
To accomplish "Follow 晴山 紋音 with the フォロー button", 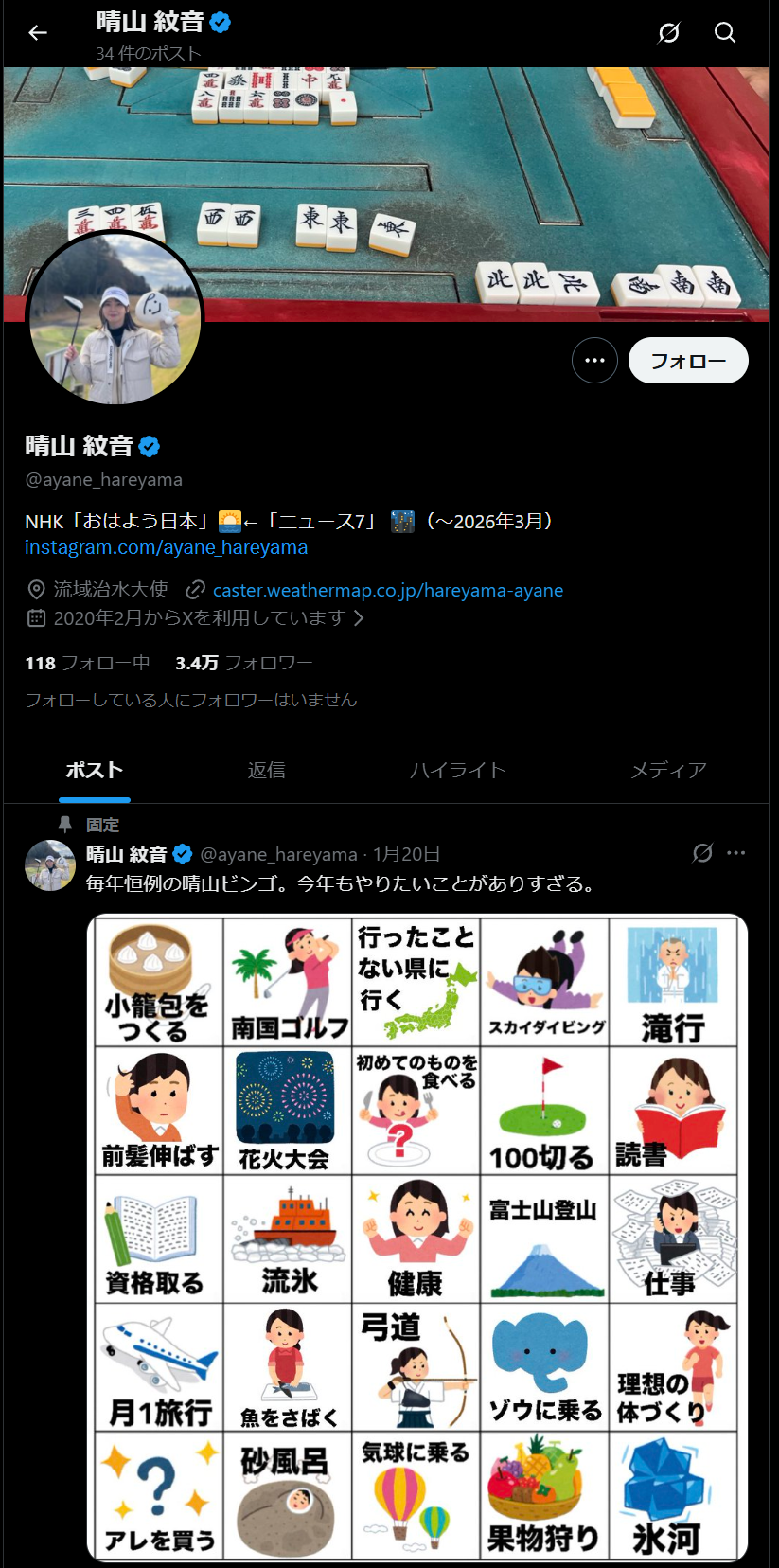I will [688, 361].
